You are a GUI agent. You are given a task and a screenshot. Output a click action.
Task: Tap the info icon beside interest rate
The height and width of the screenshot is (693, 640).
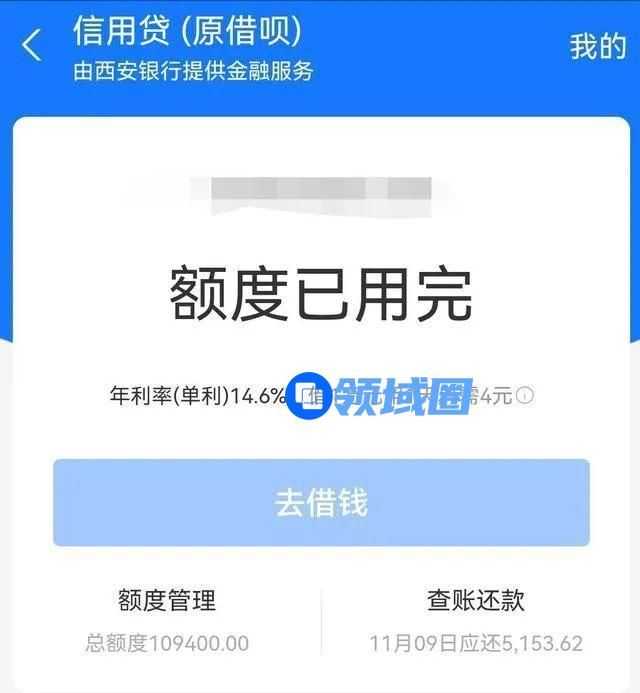(x=525, y=396)
